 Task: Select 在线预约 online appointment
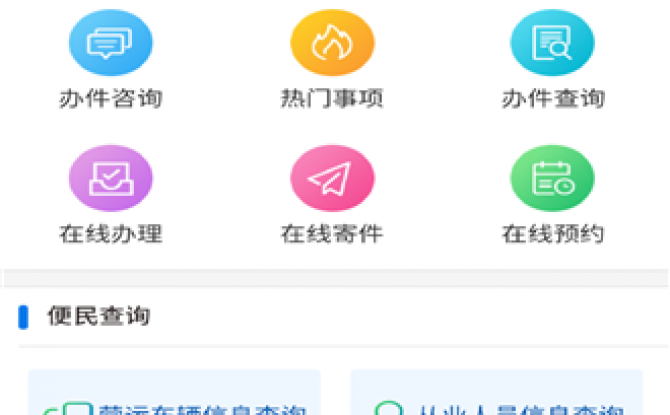click(553, 180)
